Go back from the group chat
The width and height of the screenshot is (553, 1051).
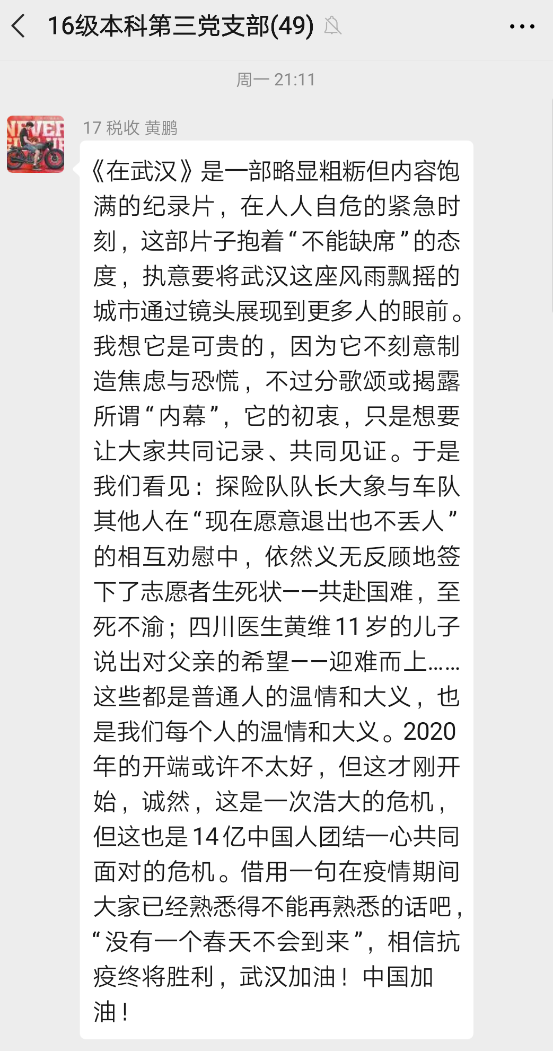click(x=18, y=27)
